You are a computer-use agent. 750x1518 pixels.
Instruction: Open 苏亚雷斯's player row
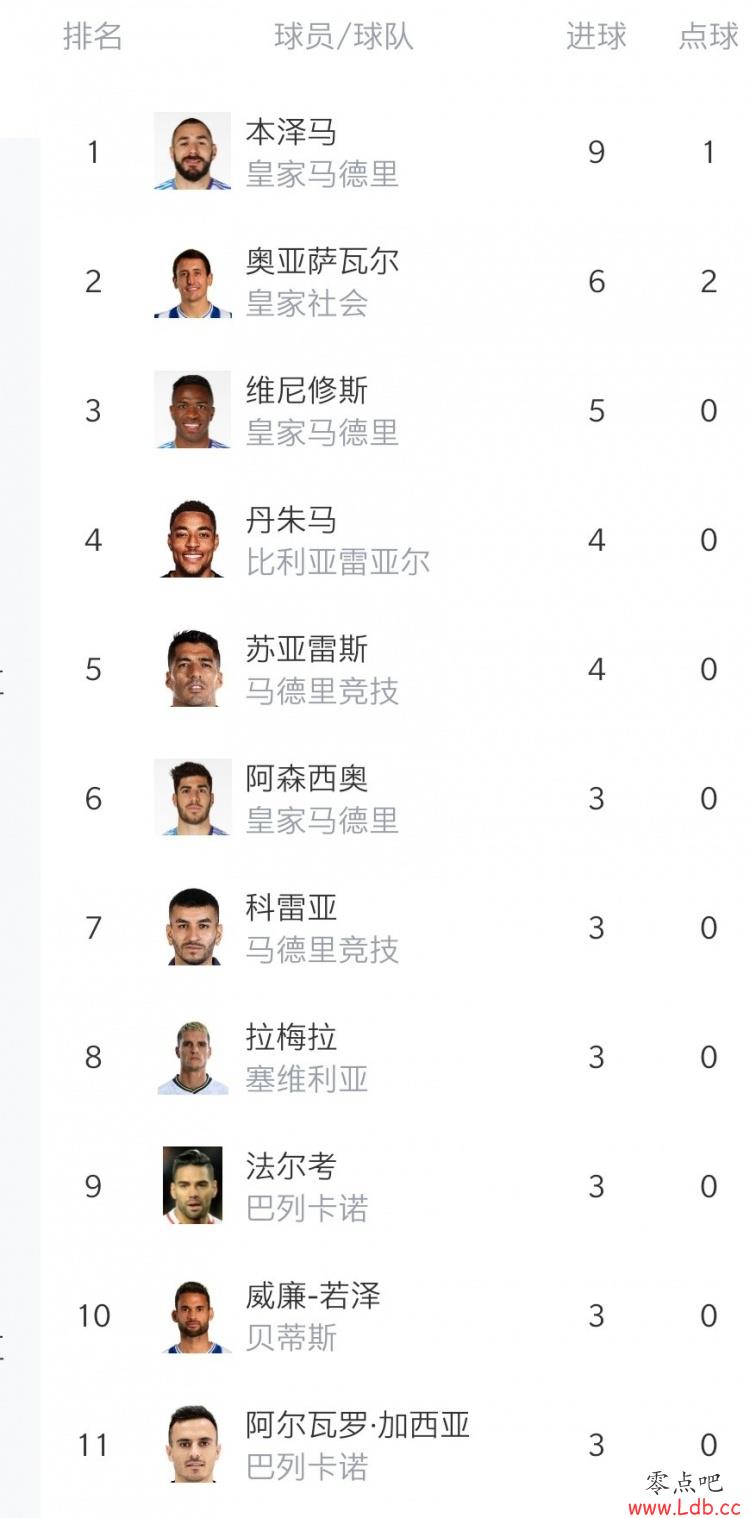tap(396, 669)
